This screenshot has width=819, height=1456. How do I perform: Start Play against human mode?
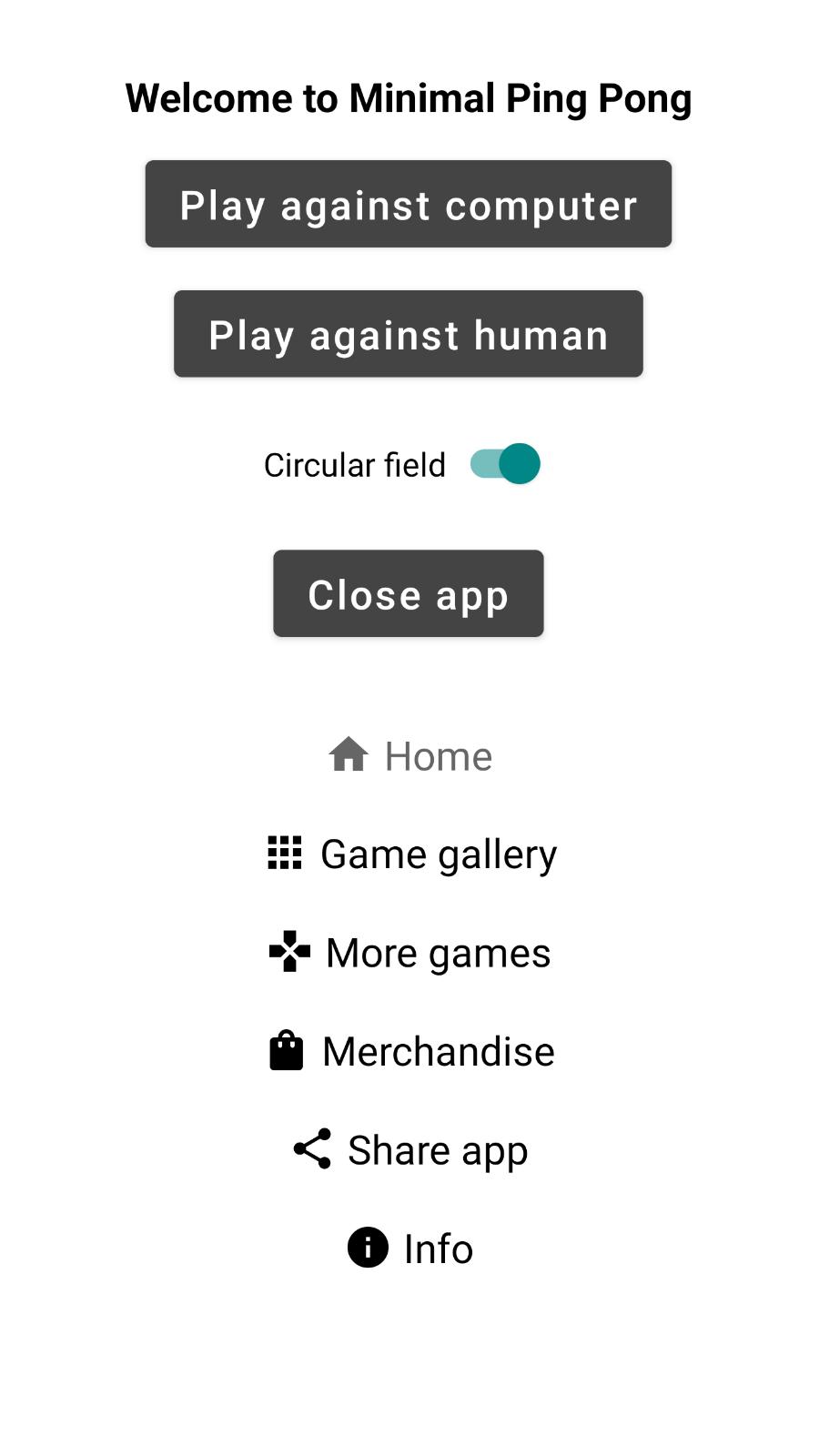tap(409, 334)
